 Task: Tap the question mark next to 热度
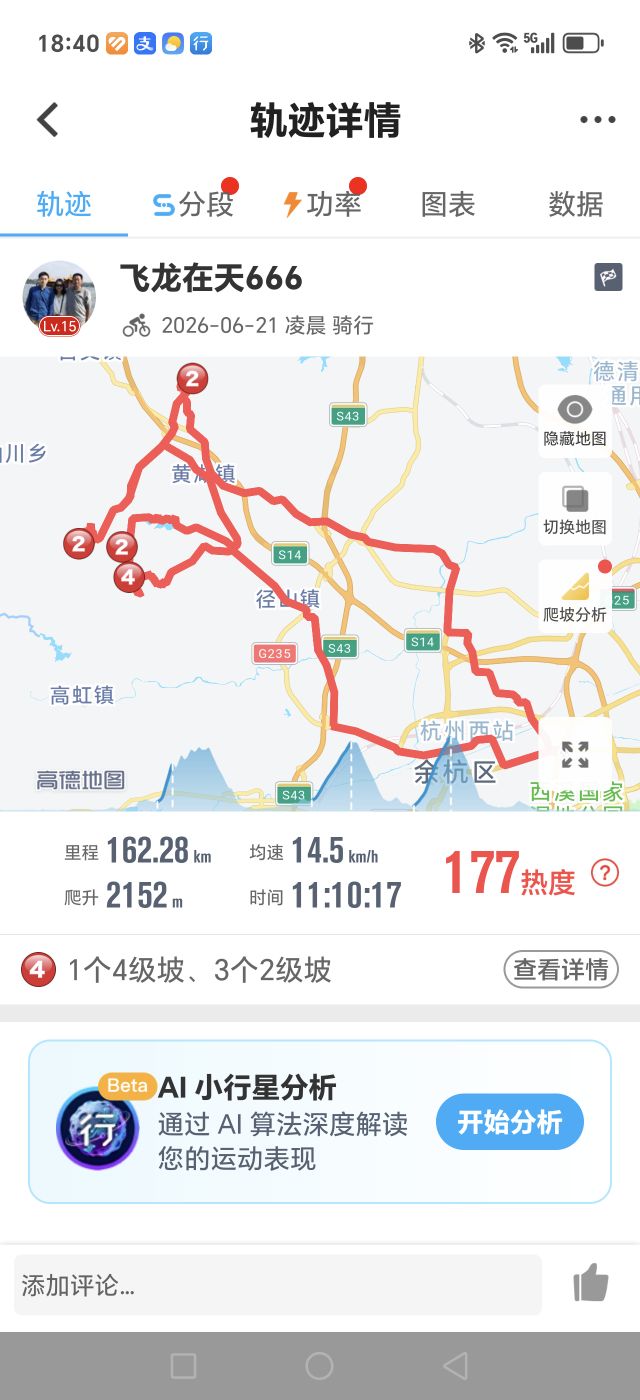pos(605,873)
